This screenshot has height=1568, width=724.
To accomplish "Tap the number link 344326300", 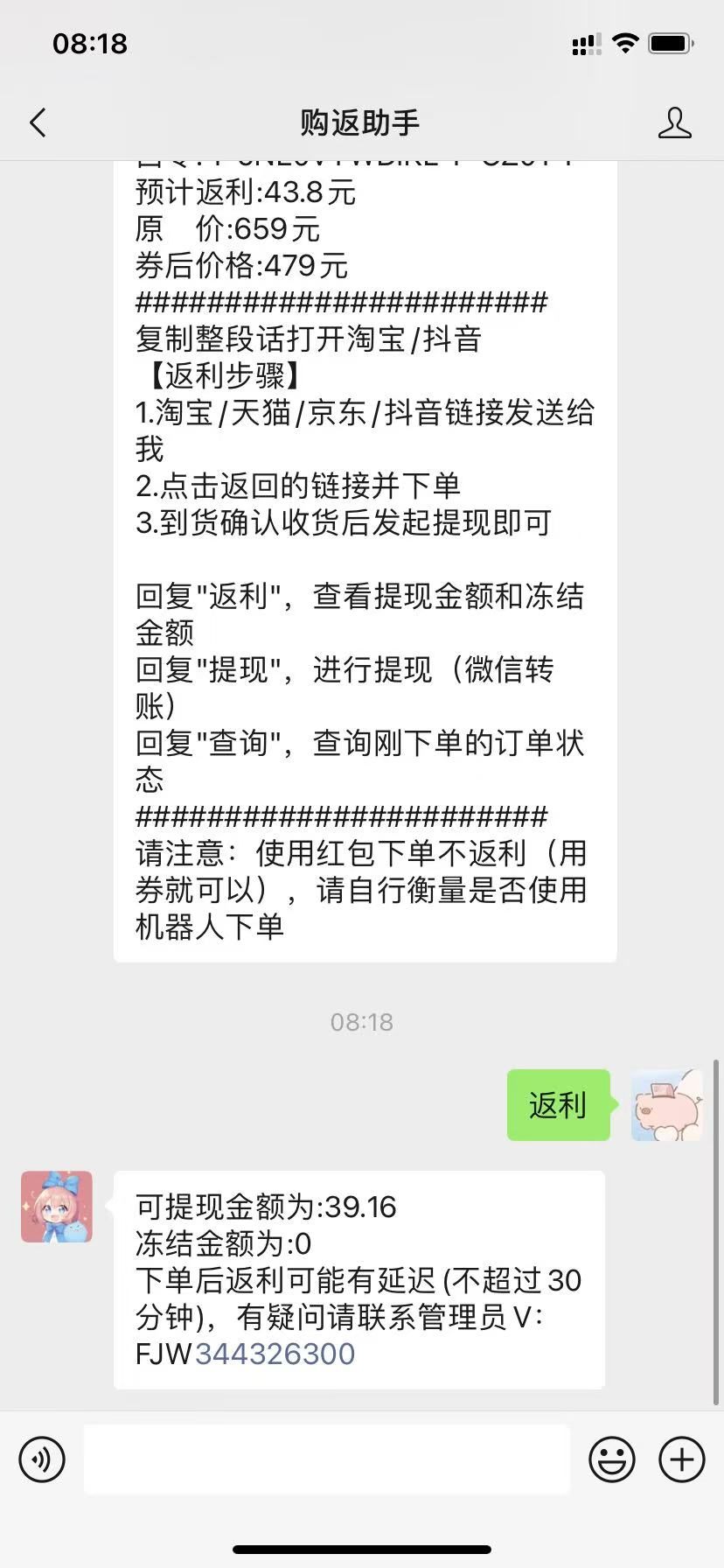I will [275, 1354].
